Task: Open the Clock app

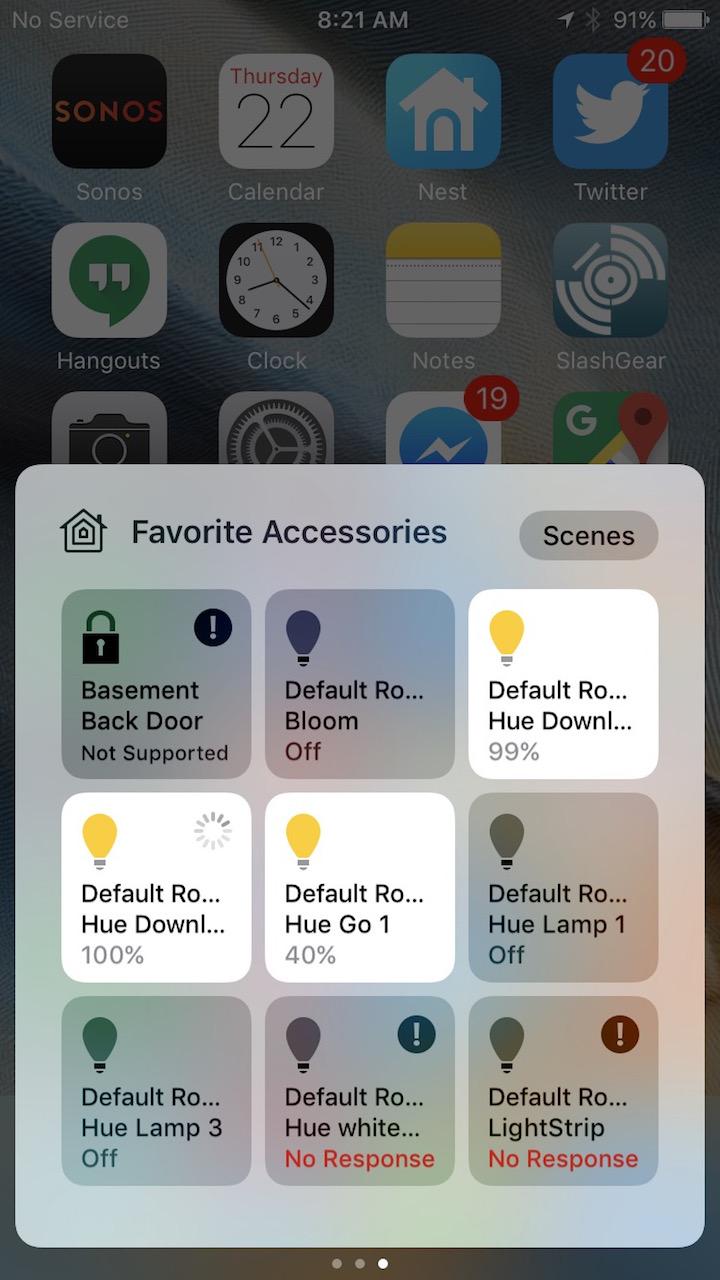Action: [x=276, y=280]
